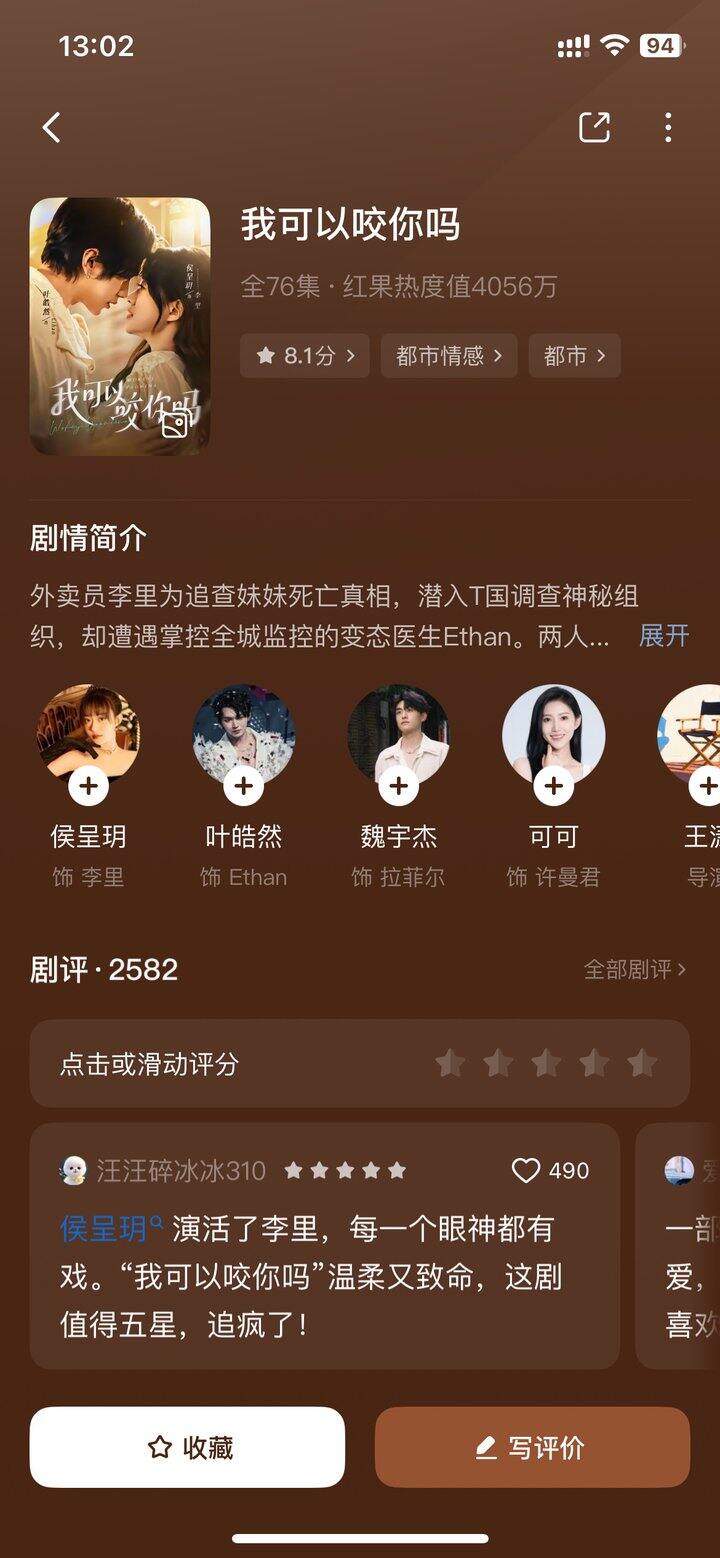The width and height of the screenshot is (720, 1558).
Task: View all reviews via 全部剧评
Action: (x=635, y=969)
